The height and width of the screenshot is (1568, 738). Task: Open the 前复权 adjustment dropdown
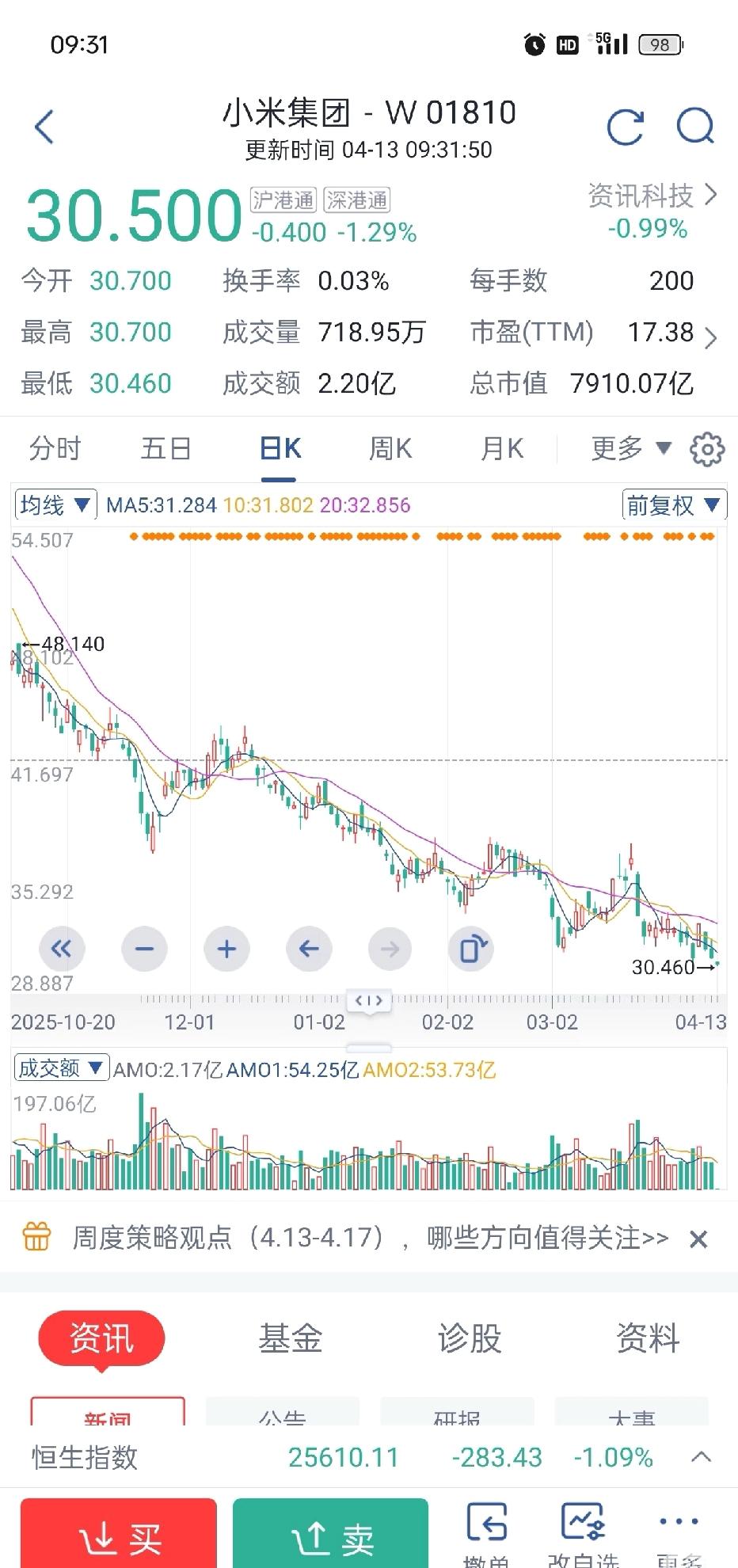675,504
